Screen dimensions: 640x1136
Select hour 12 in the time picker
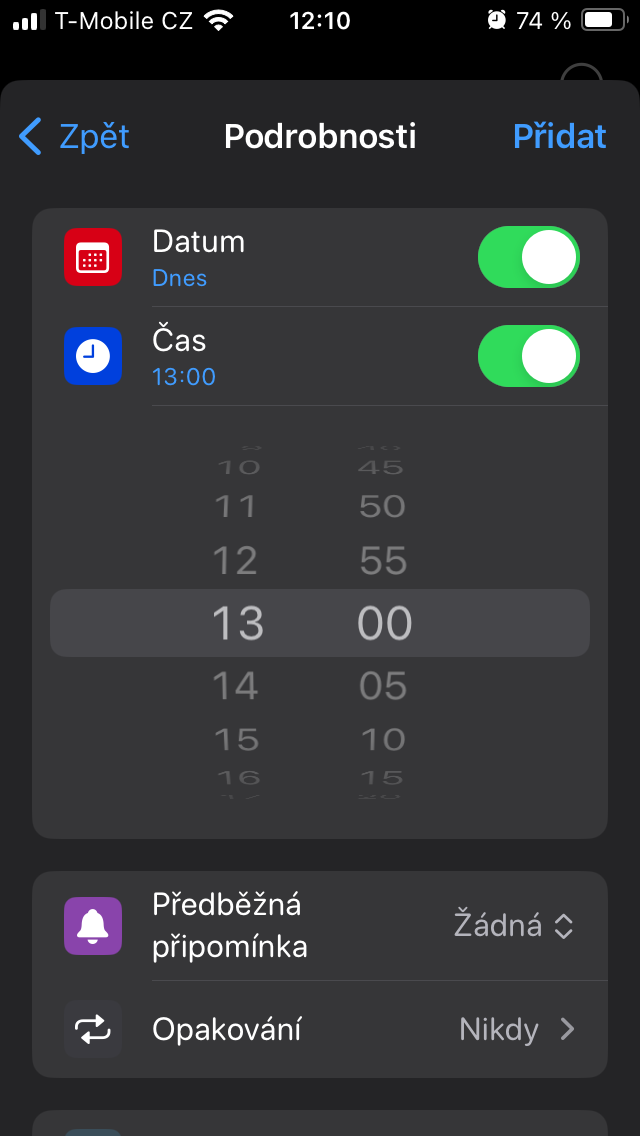[236, 561]
